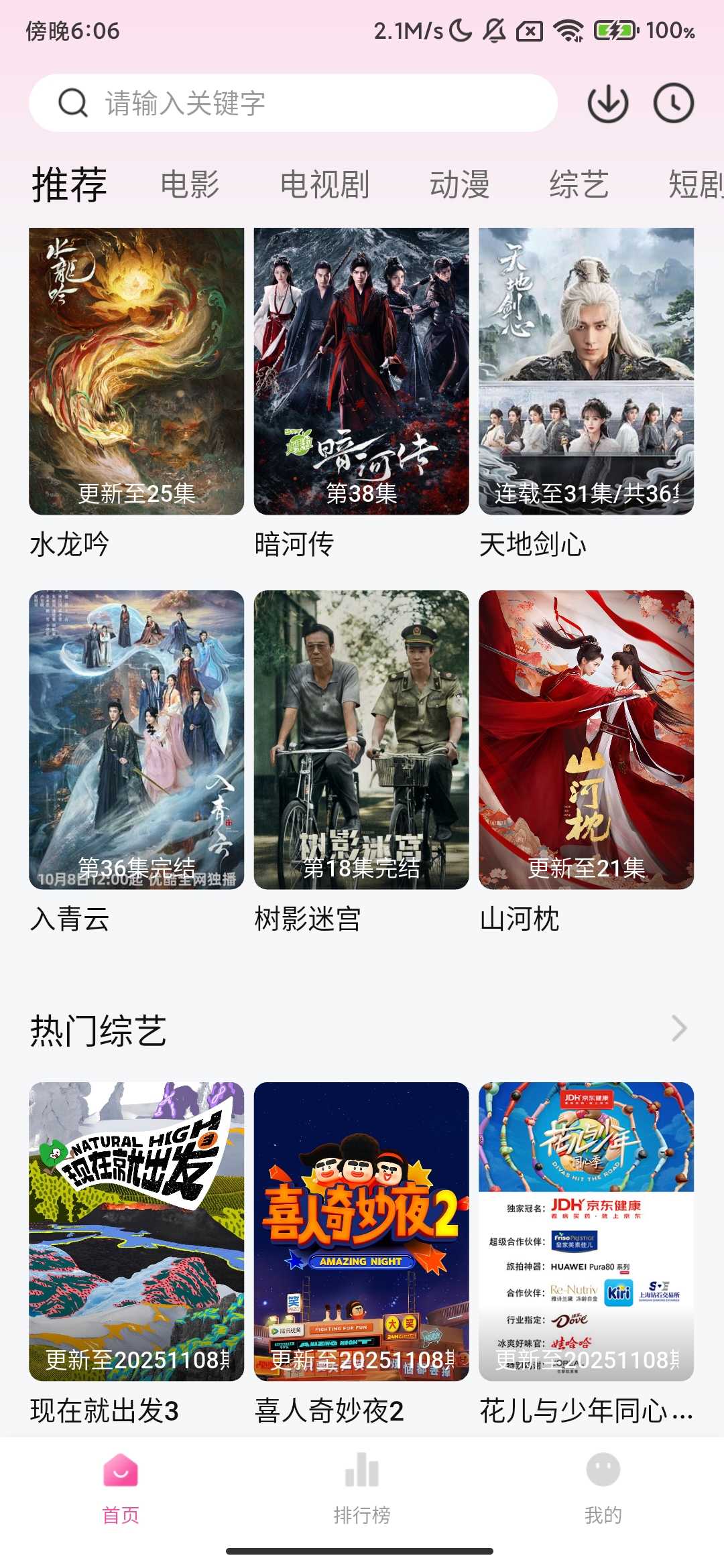This screenshot has height=1568, width=724.
Task: Open the variety show 喜人奇妙夜2
Action: tap(361, 1232)
